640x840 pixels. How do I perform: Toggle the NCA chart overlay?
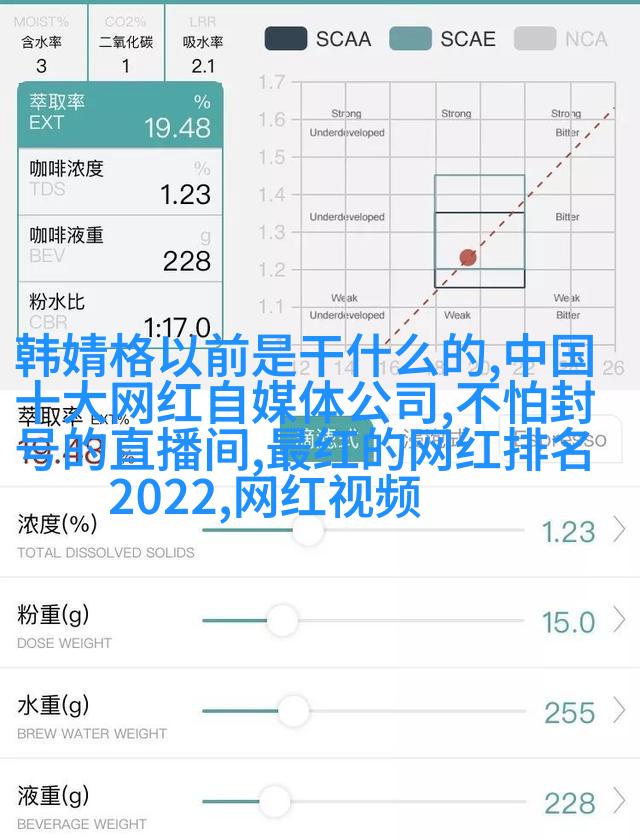click(561, 39)
